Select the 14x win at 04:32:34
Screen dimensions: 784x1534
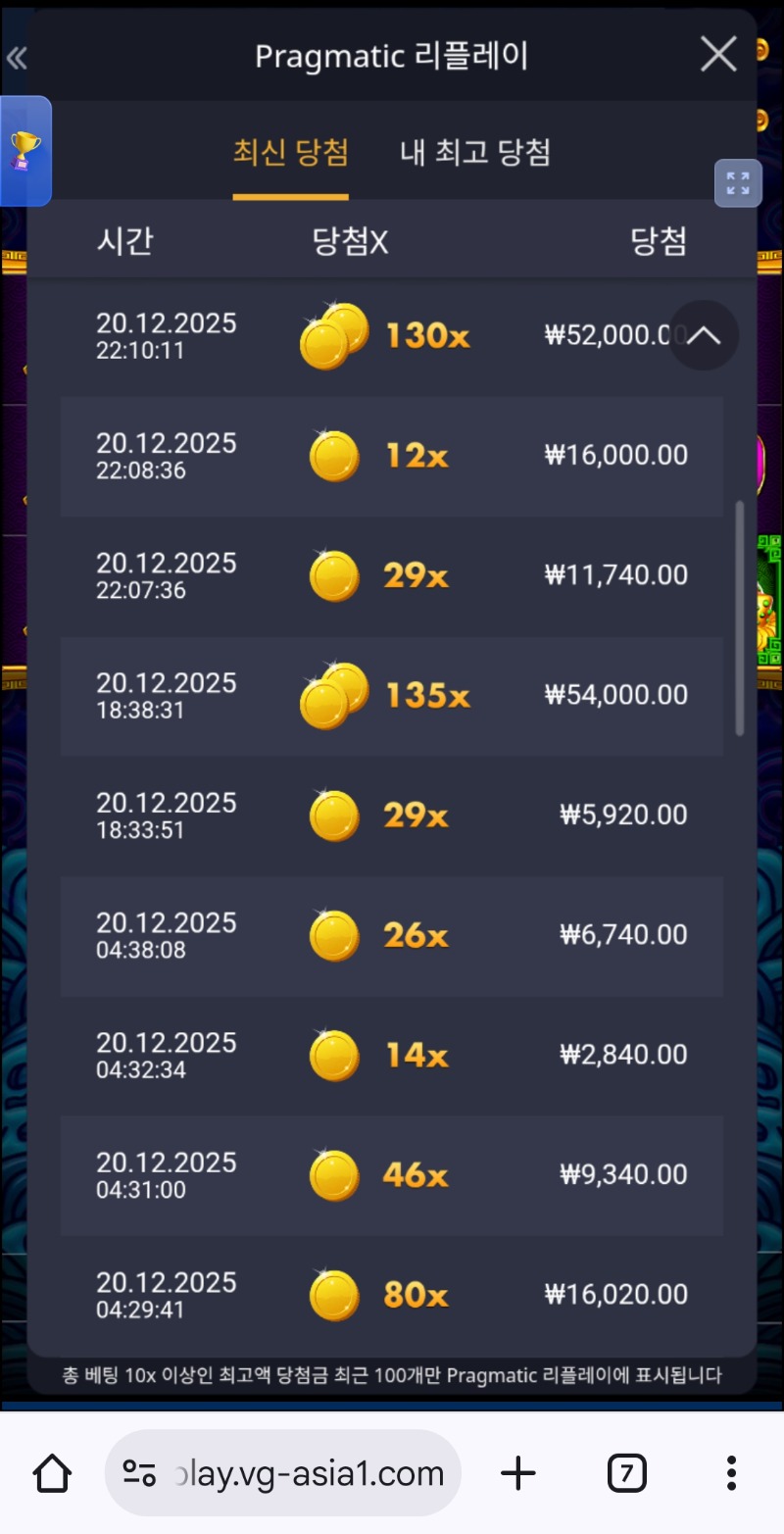(x=392, y=1056)
